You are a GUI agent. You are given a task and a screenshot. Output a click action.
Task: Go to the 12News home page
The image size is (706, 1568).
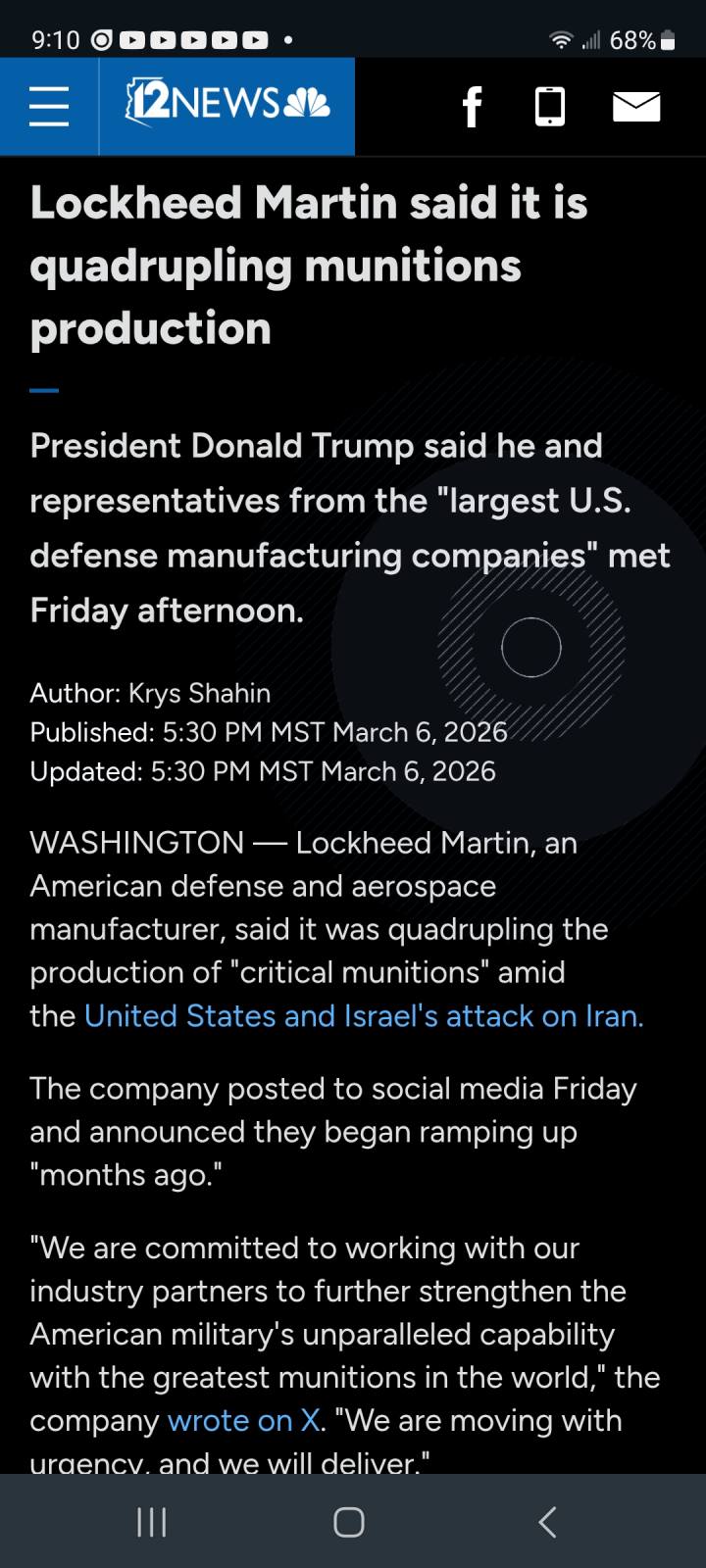coord(227,104)
